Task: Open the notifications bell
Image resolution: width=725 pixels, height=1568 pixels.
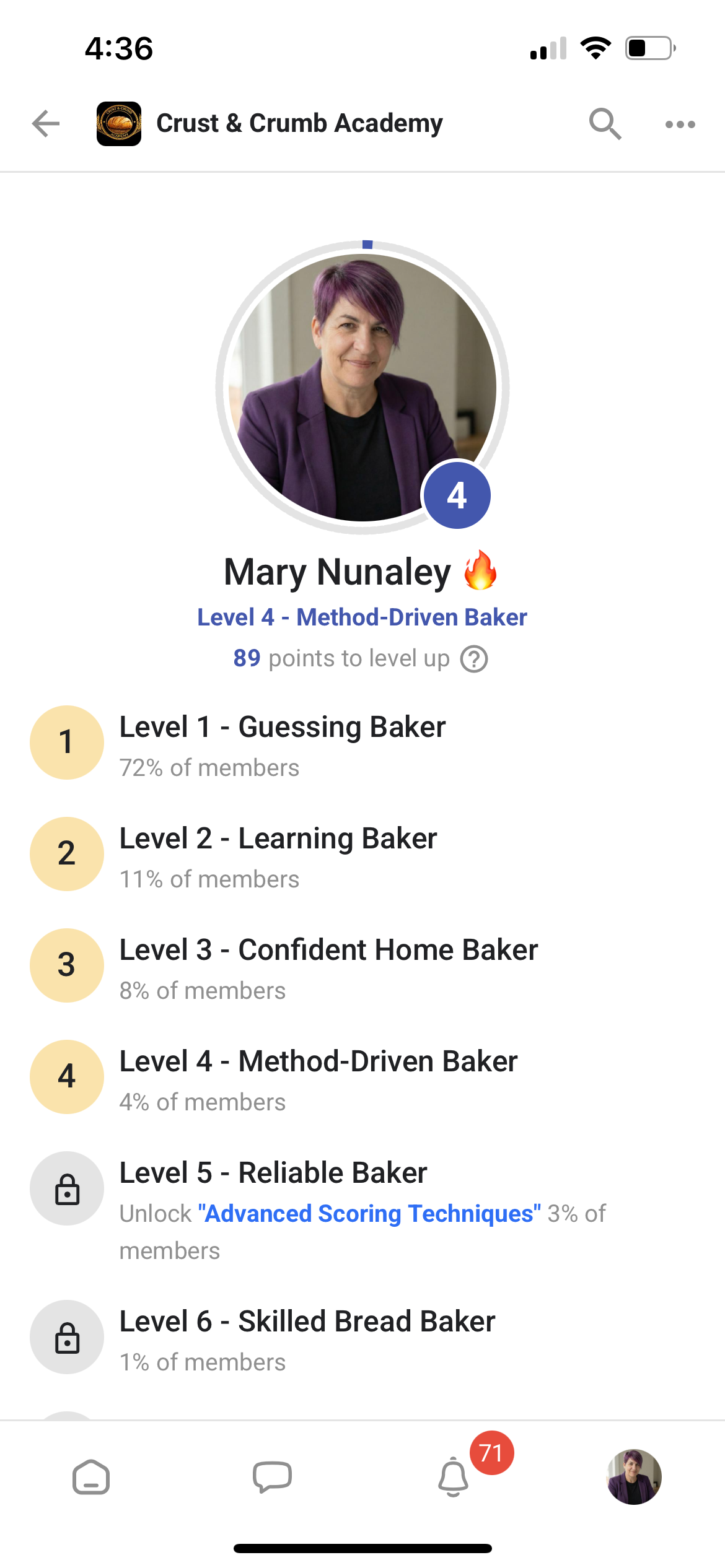Action: pos(454,1477)
